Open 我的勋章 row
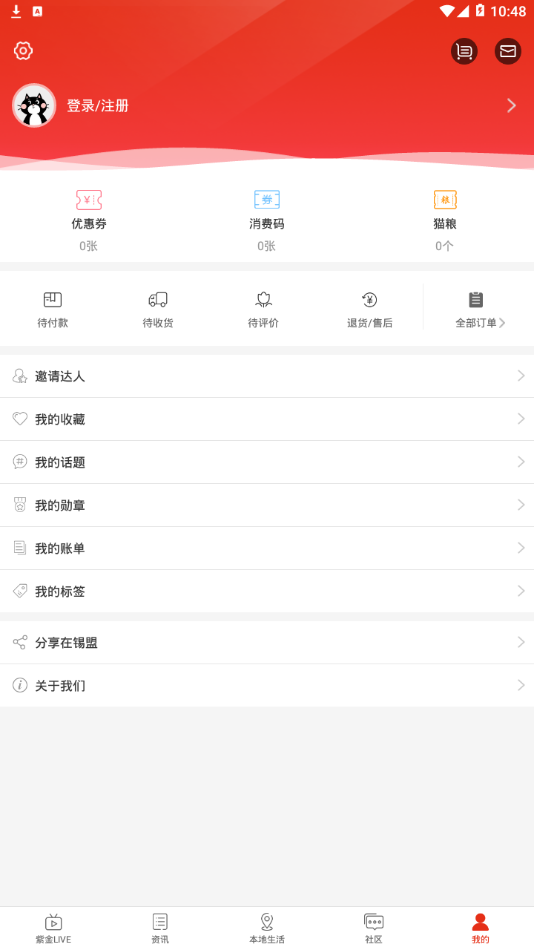 point(267,505)
